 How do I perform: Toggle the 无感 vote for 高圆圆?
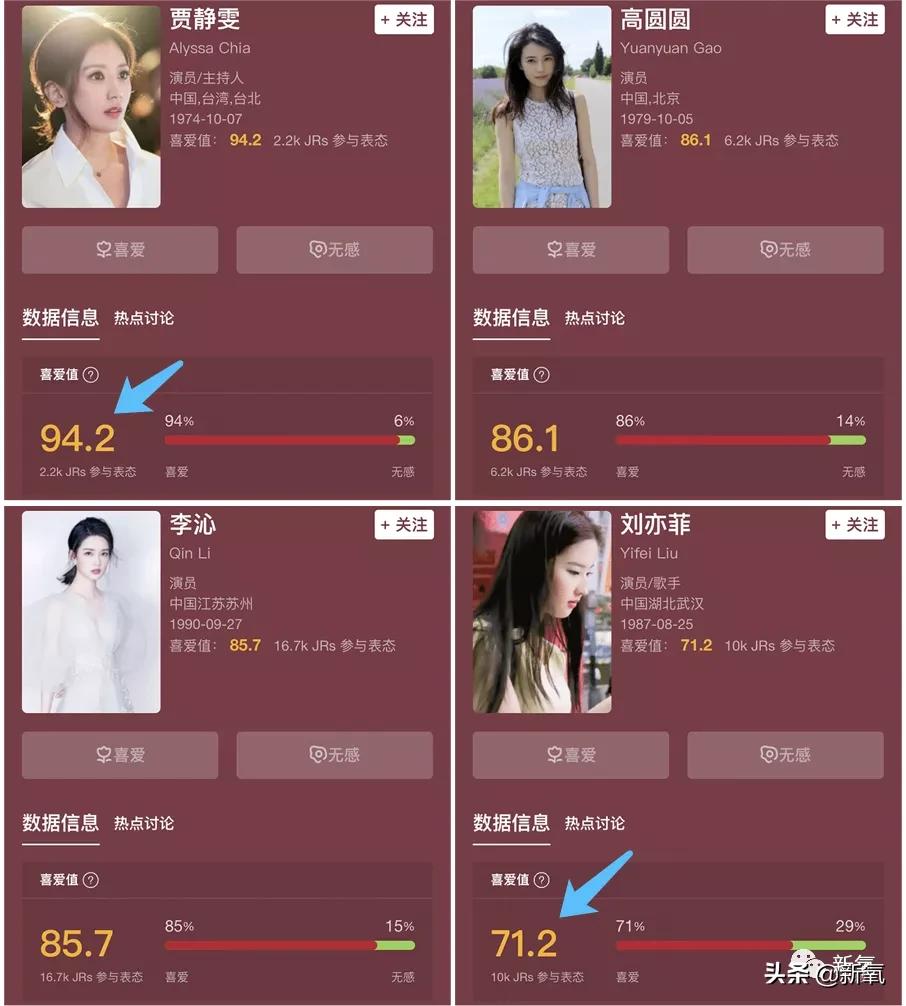click(x=785, y=250)
